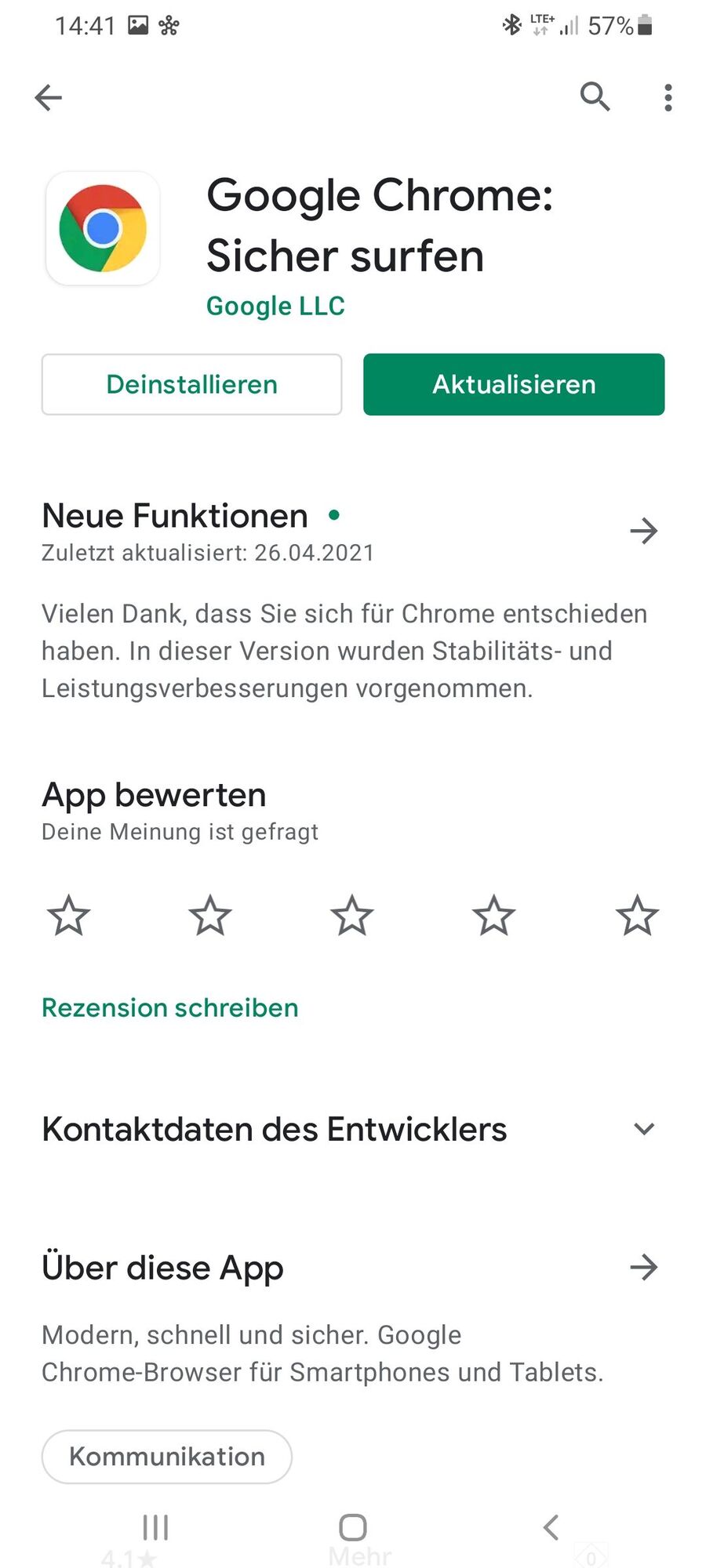Give the app three stars
Screen dimensions: 706x1568
(351, 915)
